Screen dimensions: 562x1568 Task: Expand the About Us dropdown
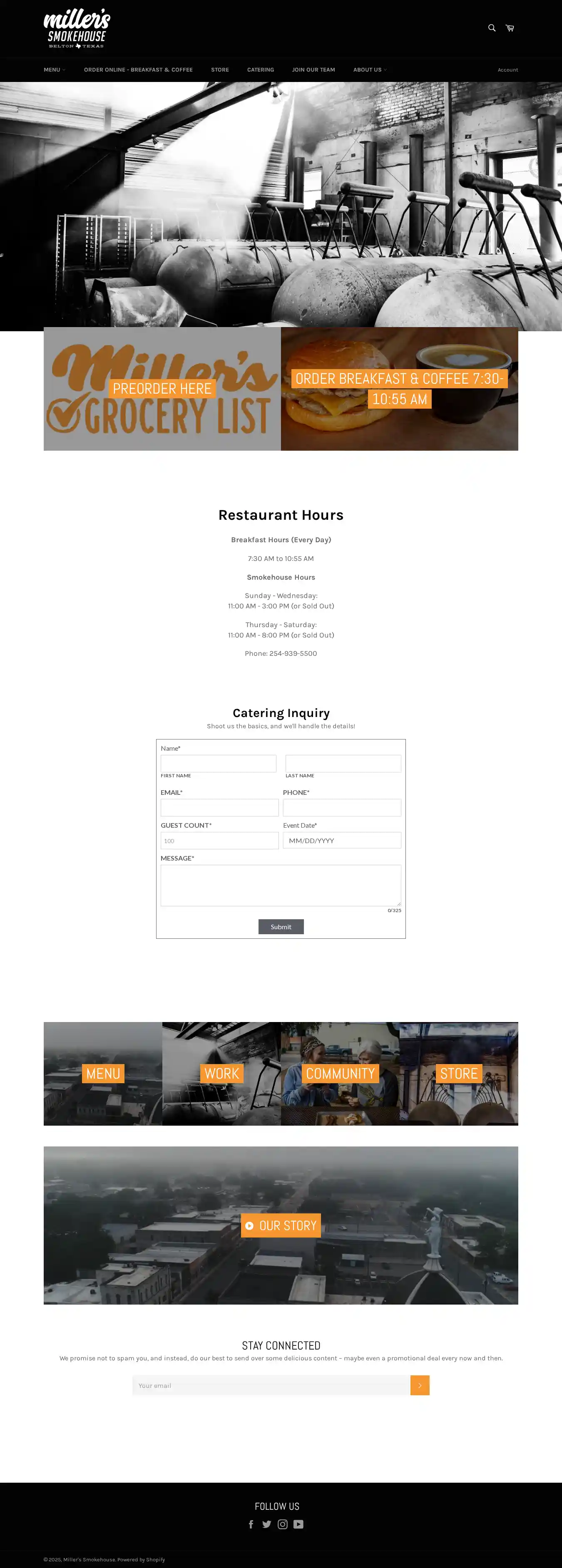pyautogui.click(x=370, y=70)
